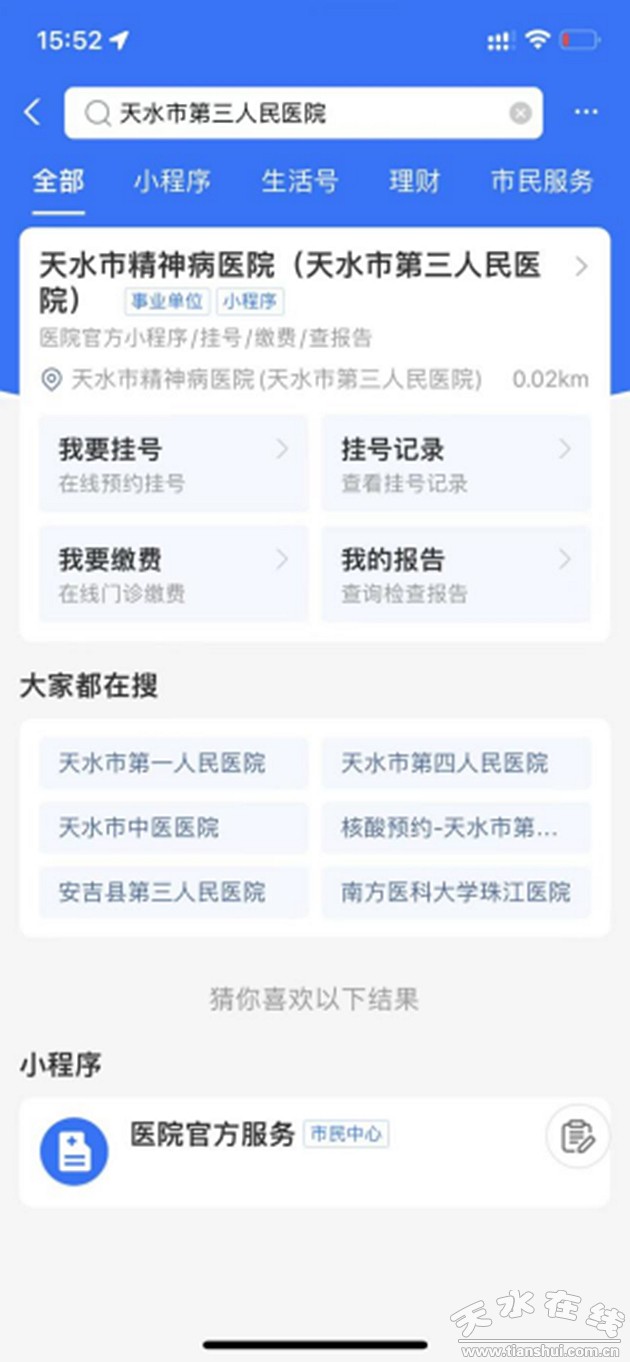
Task: Switch to the 市民服务 tab
Action: pyautogui.click(x=542, y=182)
